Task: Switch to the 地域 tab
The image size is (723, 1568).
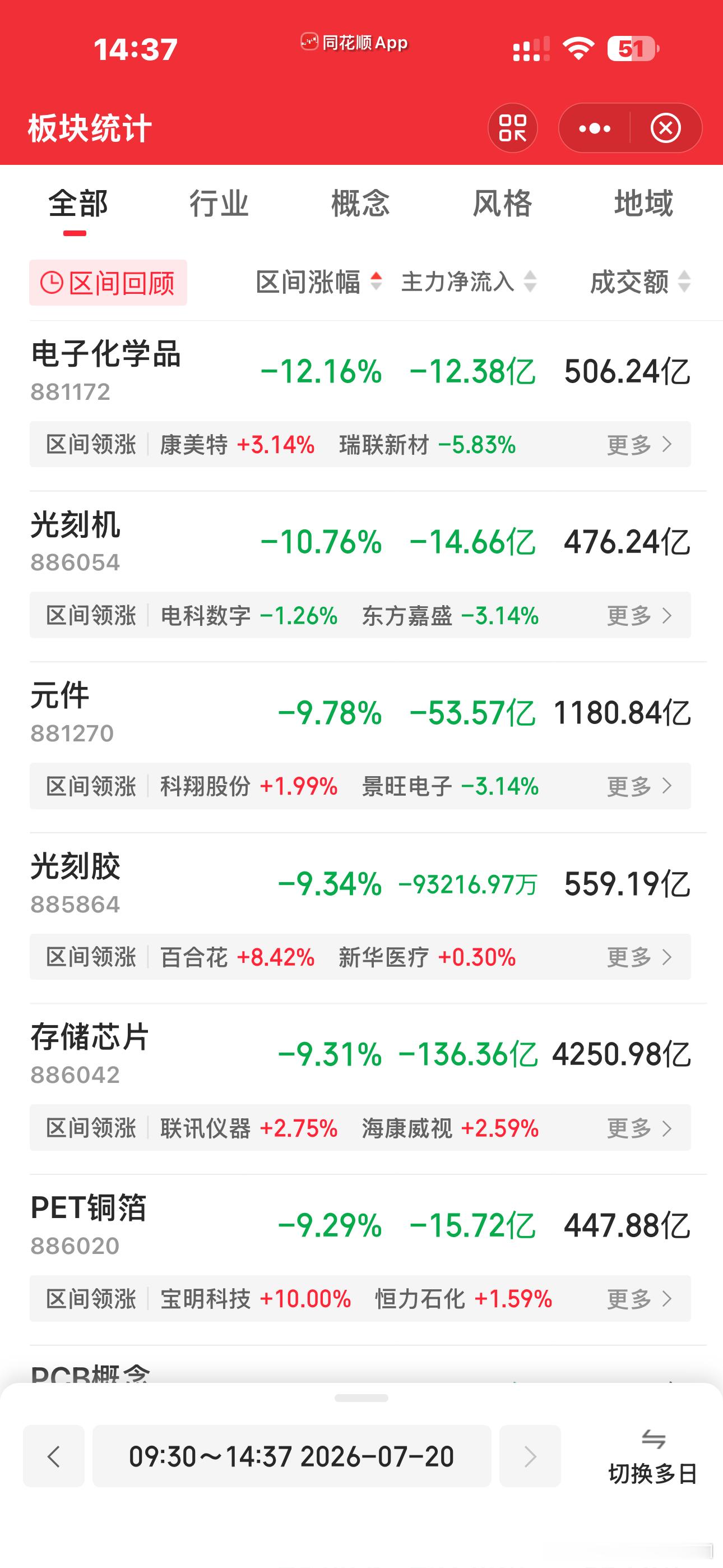Action: point(644,204)
